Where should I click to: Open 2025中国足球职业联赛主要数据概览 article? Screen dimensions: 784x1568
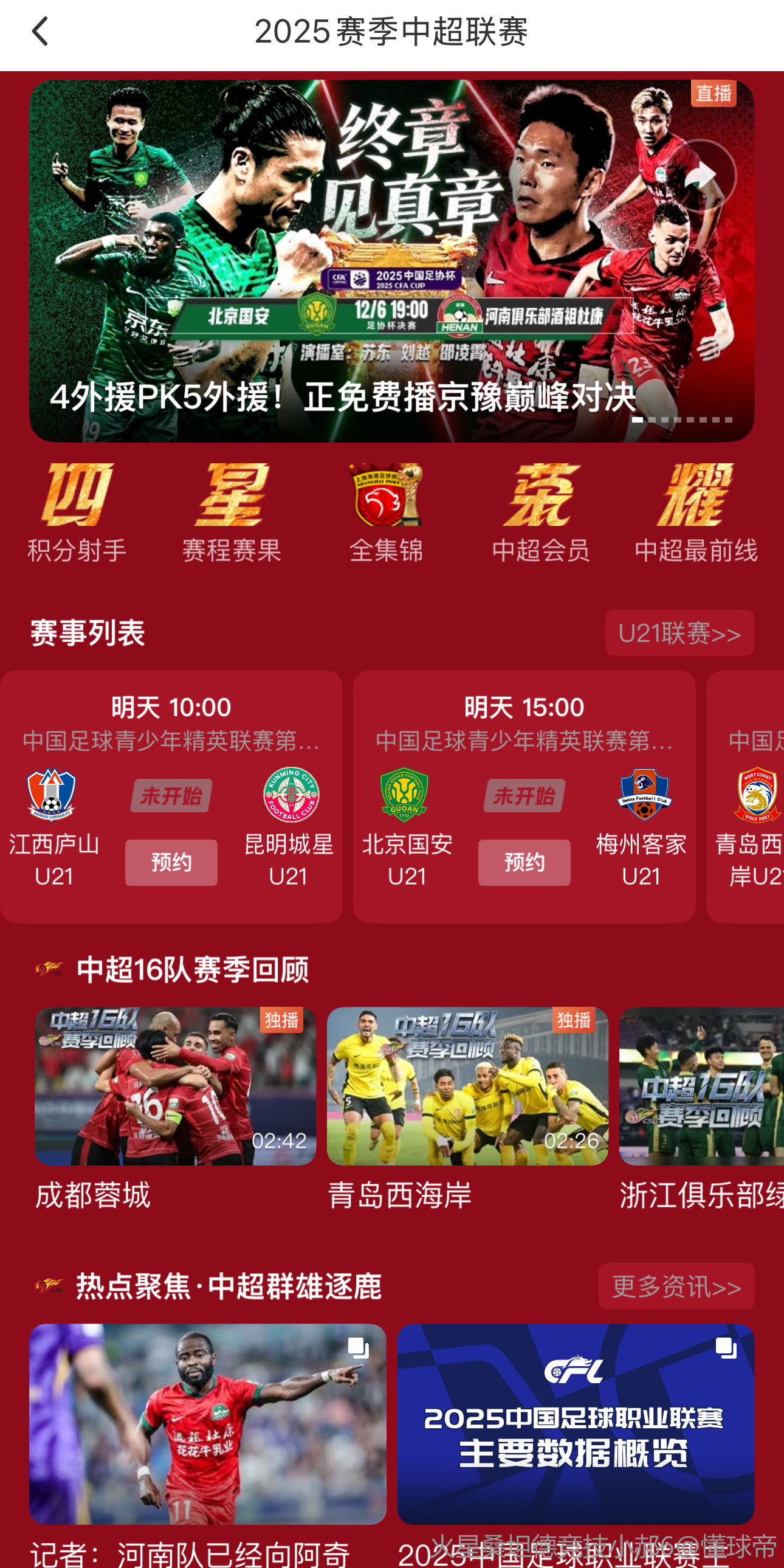(575, 1425)
